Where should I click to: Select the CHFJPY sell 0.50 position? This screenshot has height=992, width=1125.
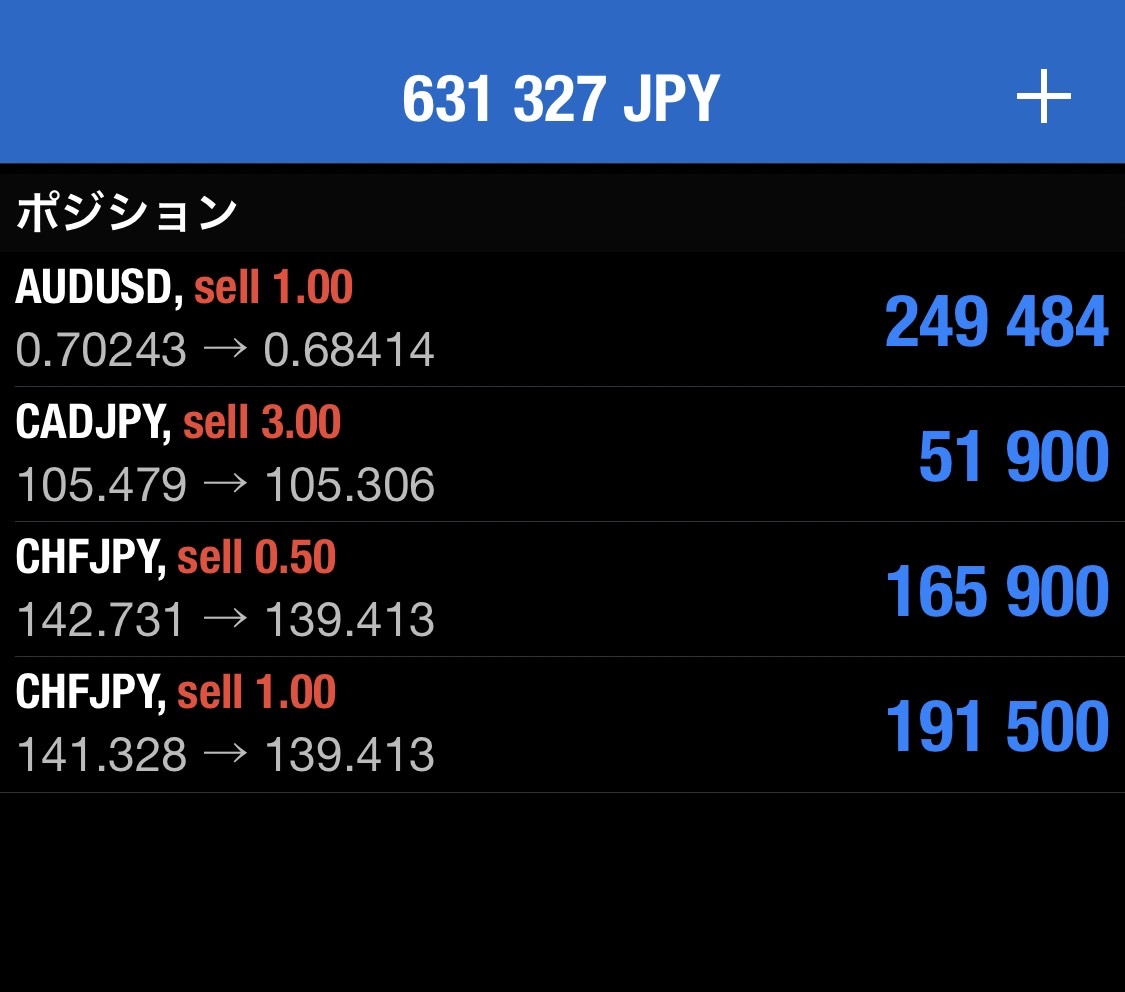(x=562, y=590)
